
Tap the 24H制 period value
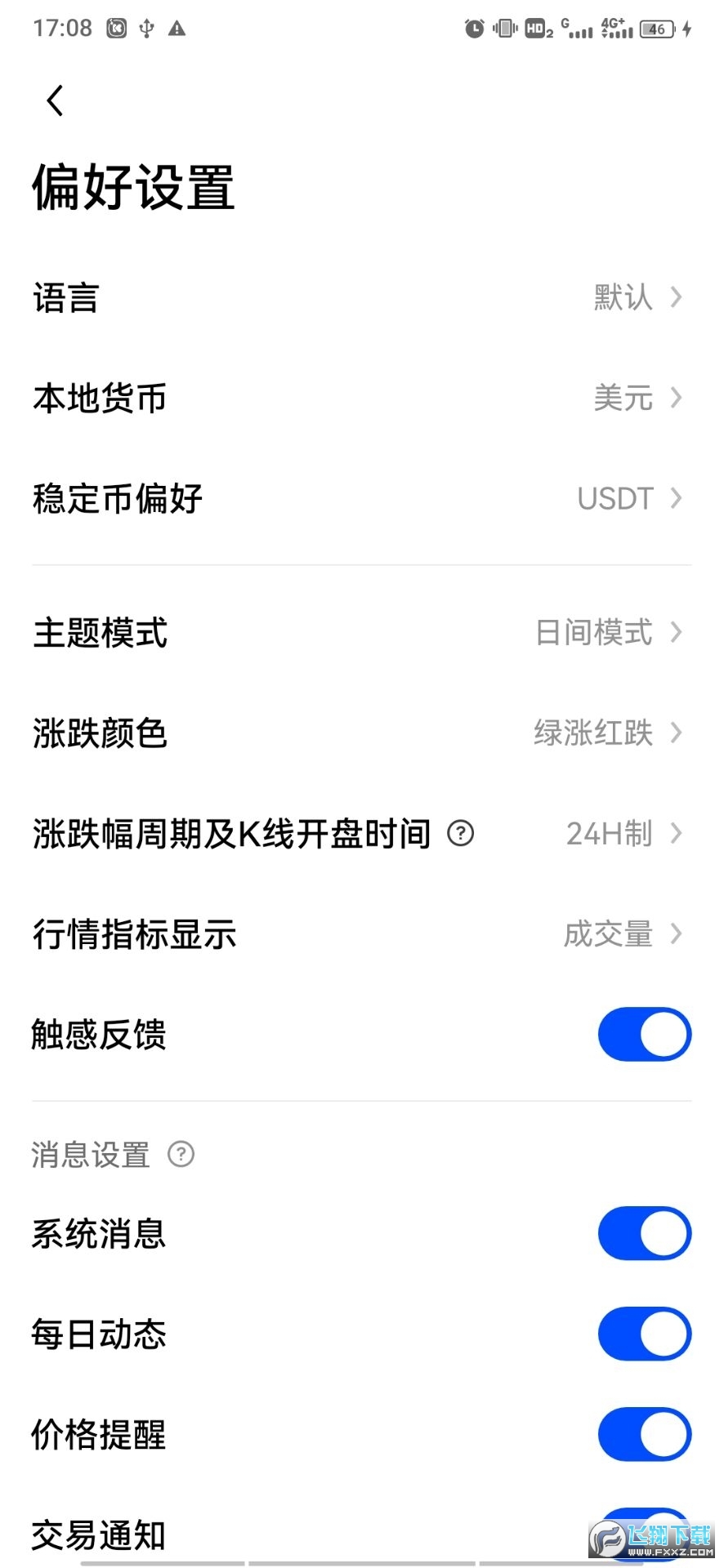[608, 834]
